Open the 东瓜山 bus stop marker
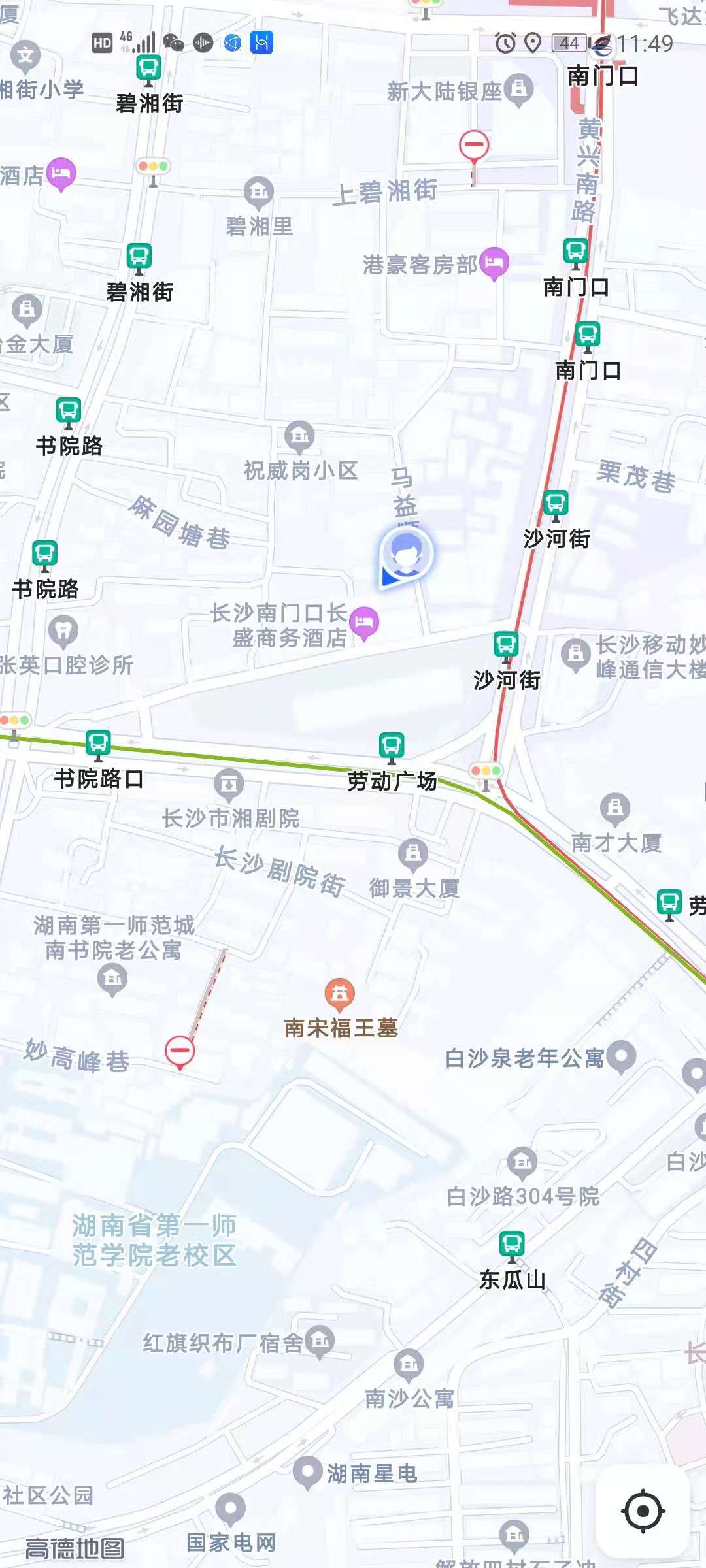 (512, 1245)
